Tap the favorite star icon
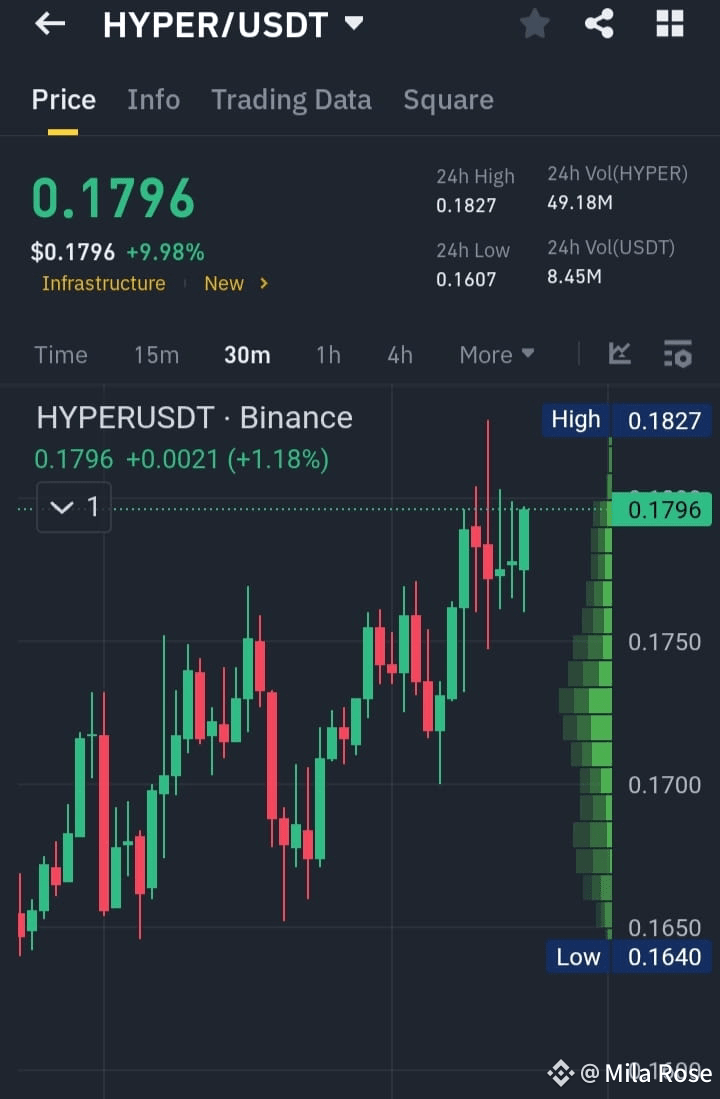This screenshot has width=720, height=1099. point(534,24)
